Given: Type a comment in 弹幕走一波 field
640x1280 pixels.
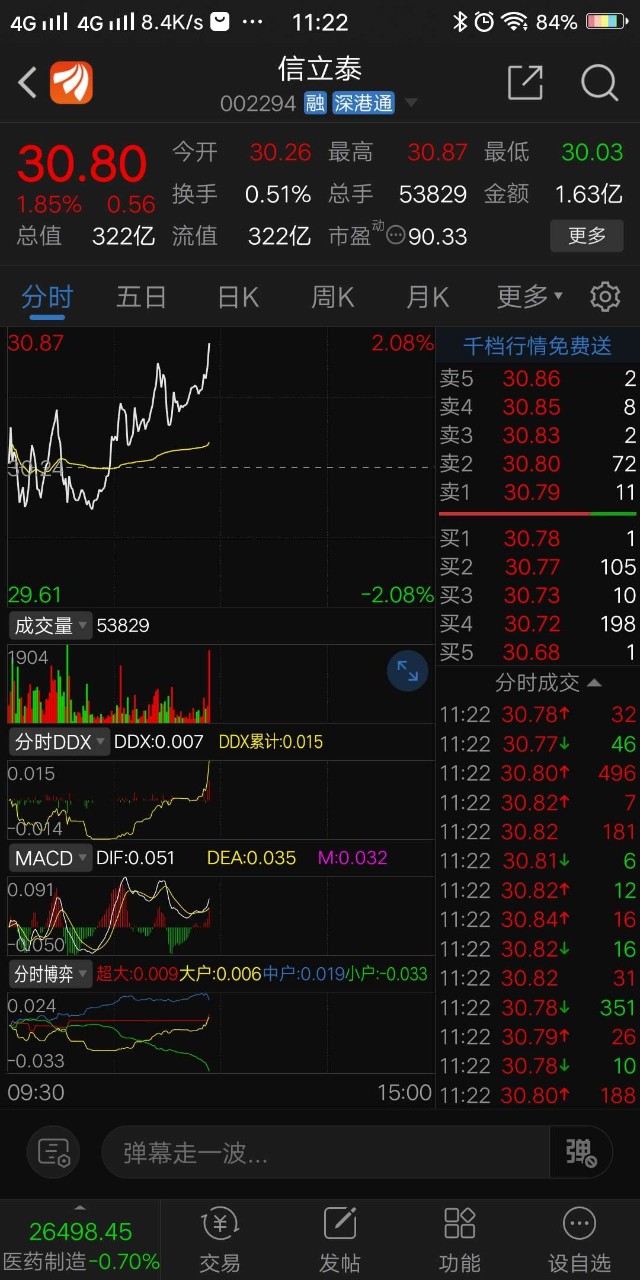Looking at the screenshot, I should pyautogui.click(x=325, y=1153).
